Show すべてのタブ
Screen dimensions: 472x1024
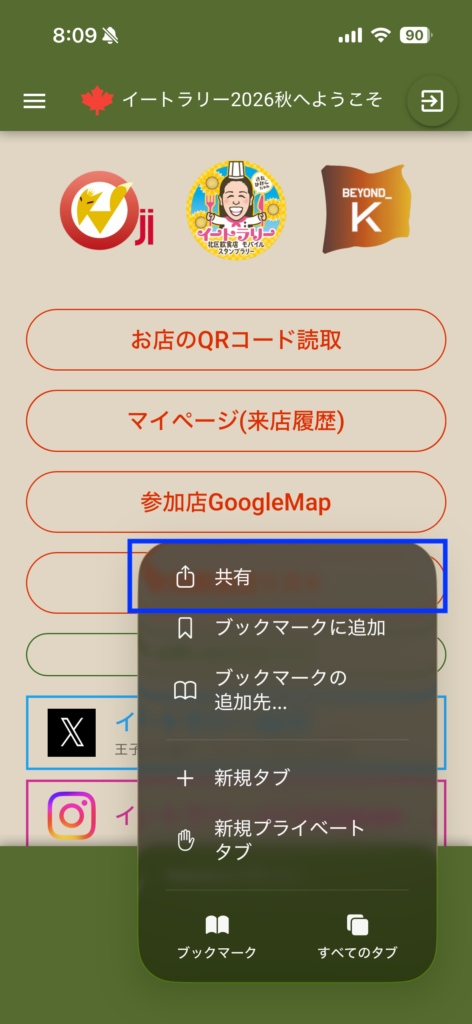357,936
